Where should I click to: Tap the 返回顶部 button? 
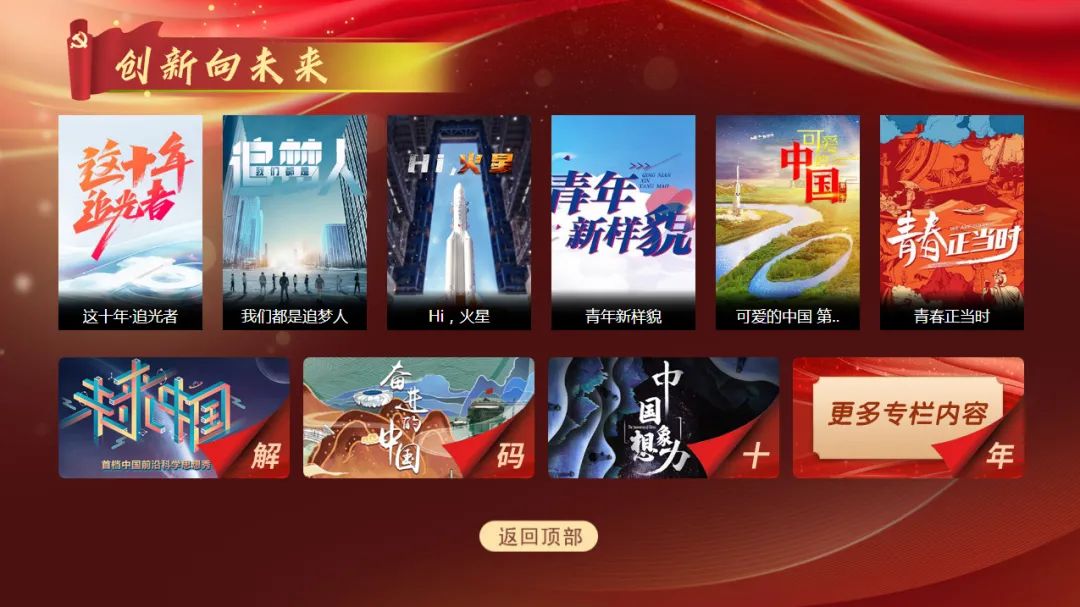point(539,537)
